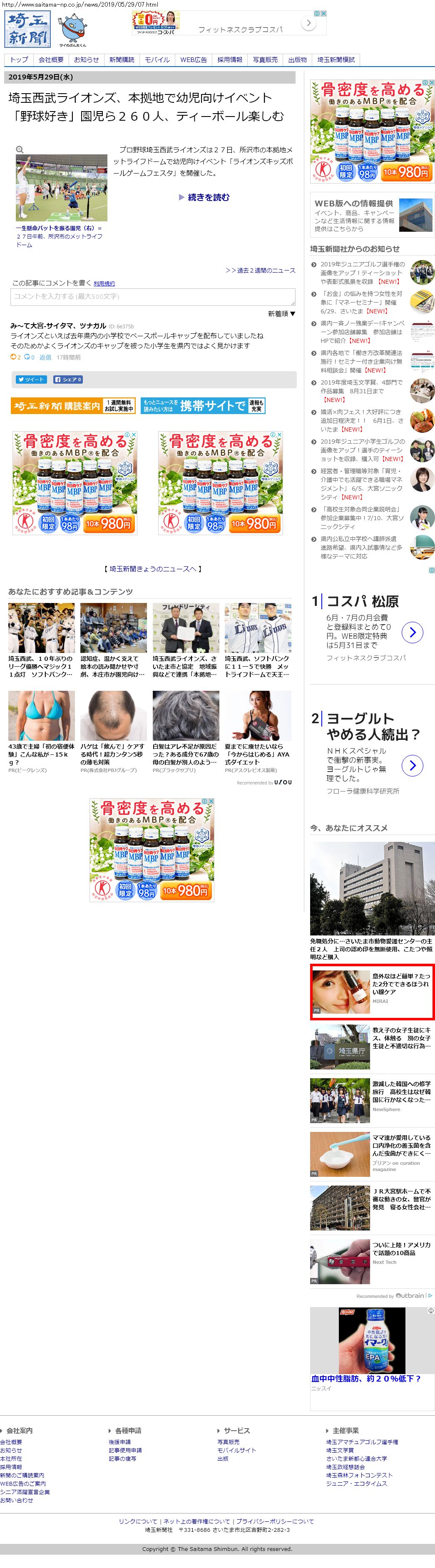Open the トップ navigation tab
This screenshot has width=435, height=1568.
[x=19, y=60]
